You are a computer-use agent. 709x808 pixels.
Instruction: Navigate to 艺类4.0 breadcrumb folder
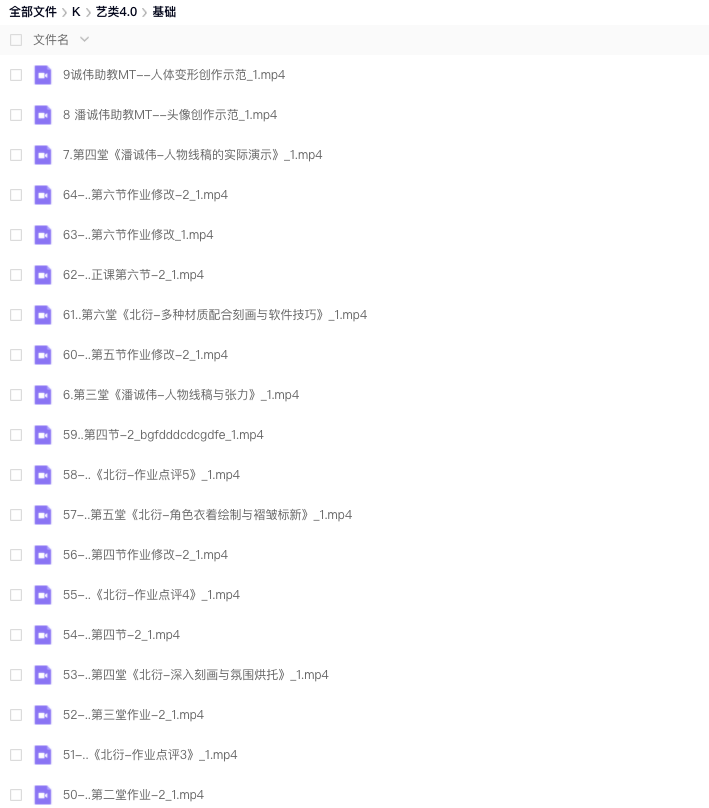pyautogui.click(x=116, y=12)
